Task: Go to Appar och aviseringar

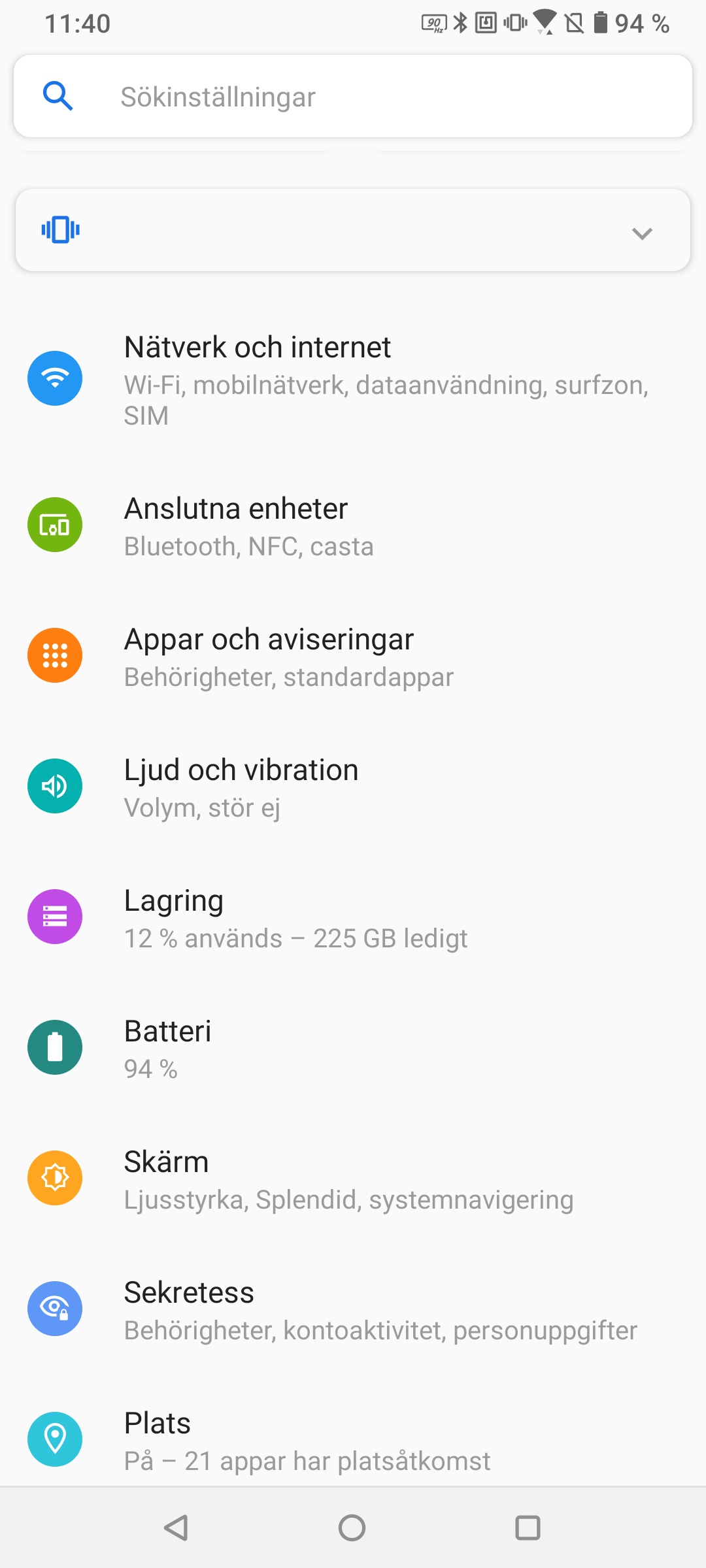Action: coord(353,657)
